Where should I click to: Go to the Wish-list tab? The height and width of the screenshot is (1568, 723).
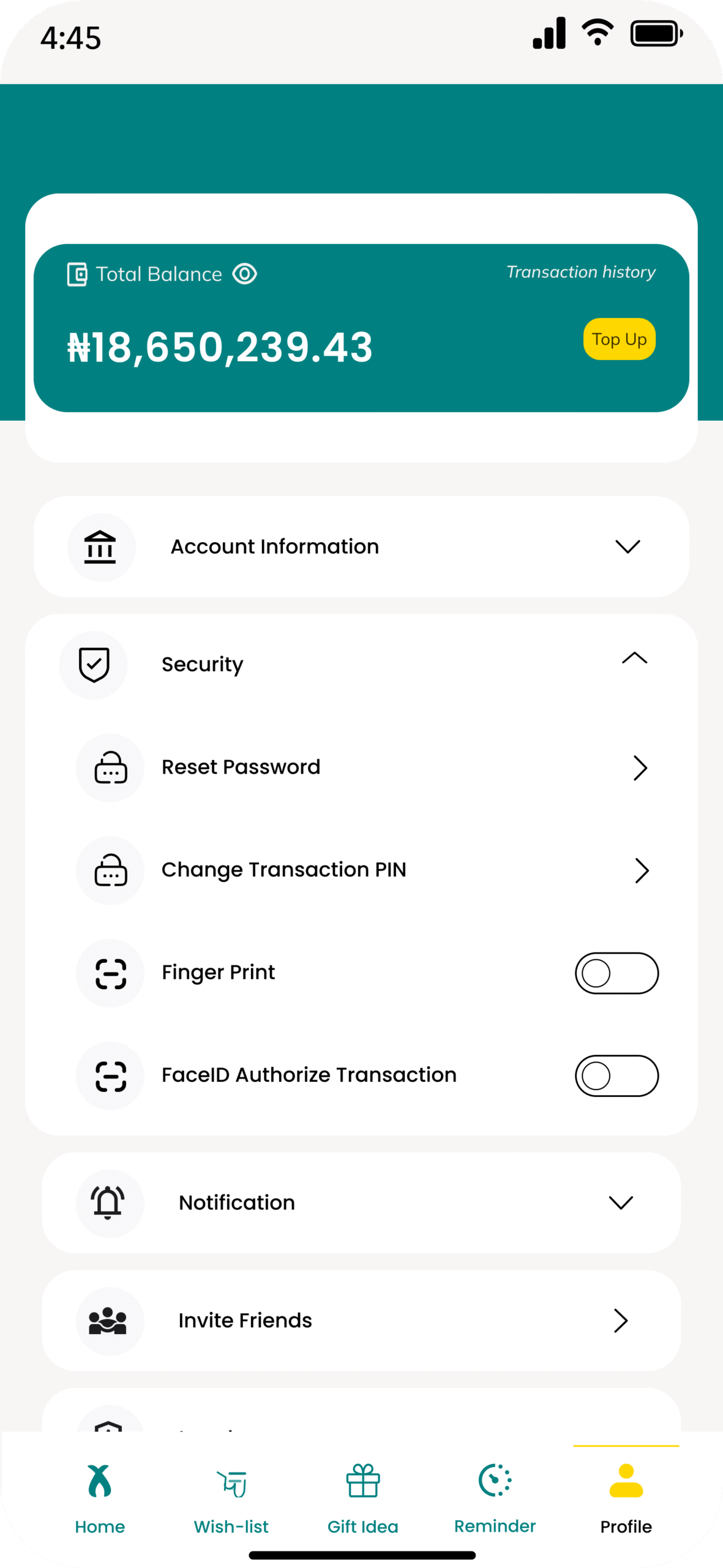231,1498
